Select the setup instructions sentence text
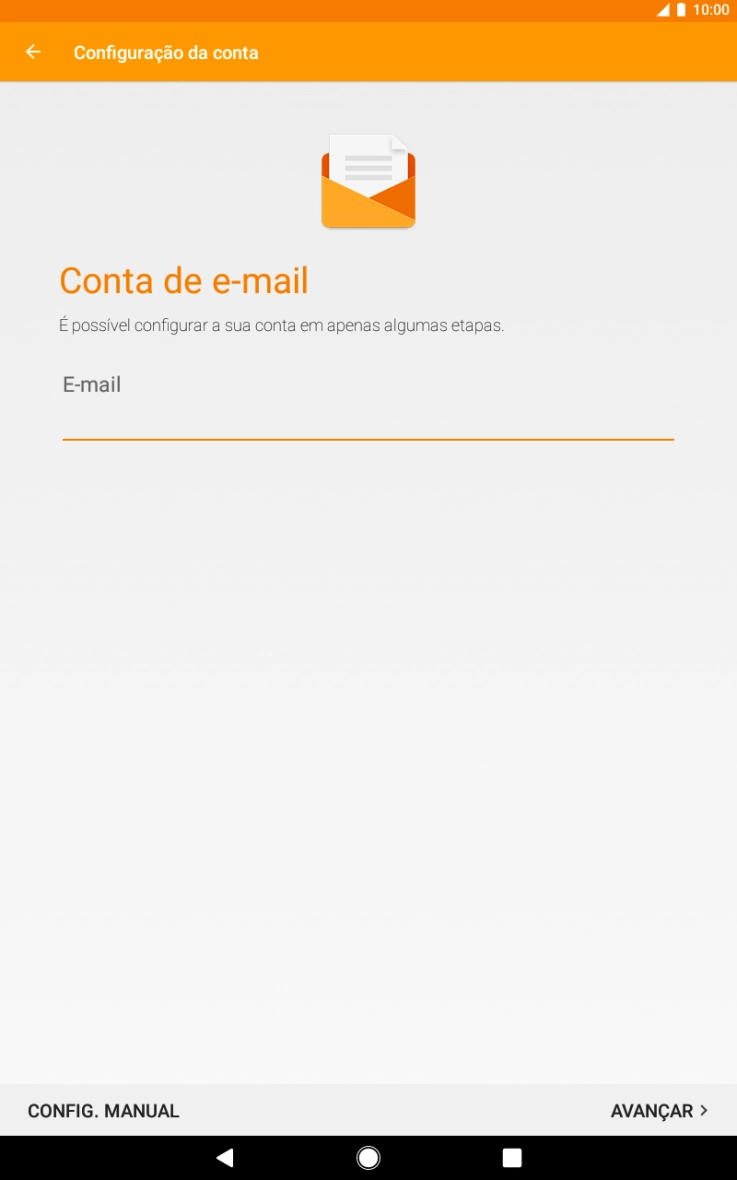Image resolution: width=737 pixels, height=1180 pixels. 283,324
